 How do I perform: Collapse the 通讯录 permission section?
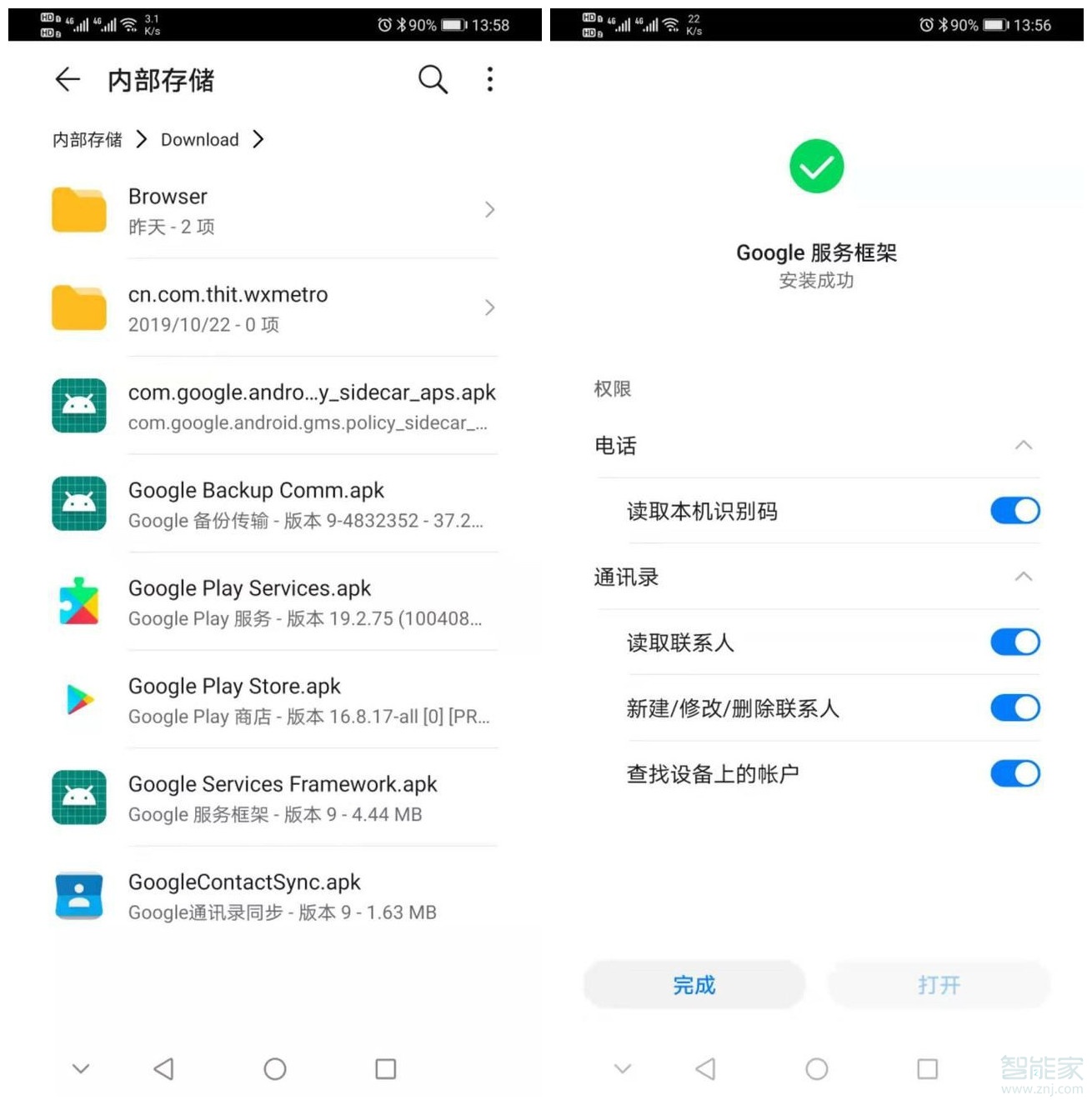(1024, 577)
